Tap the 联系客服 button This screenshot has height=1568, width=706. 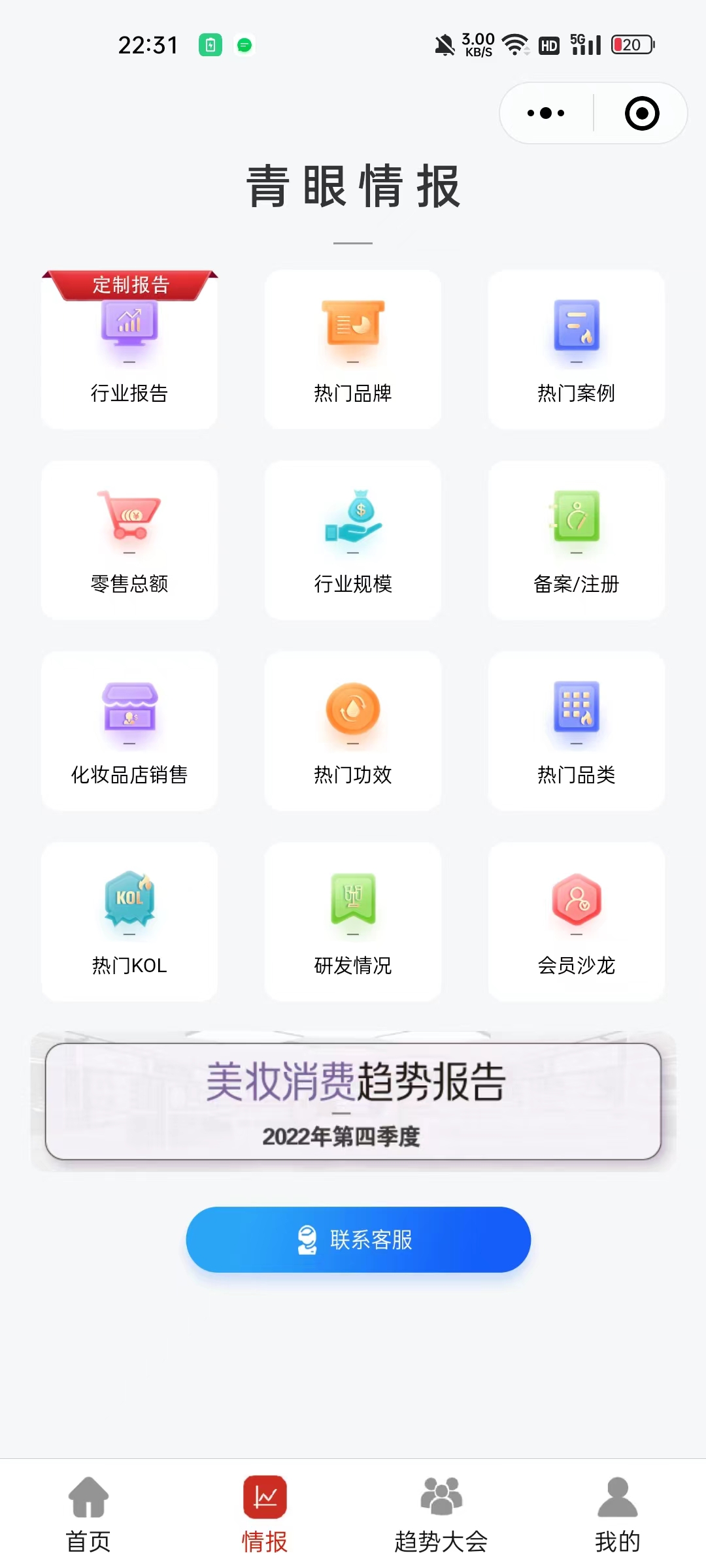click(358, 1239)
